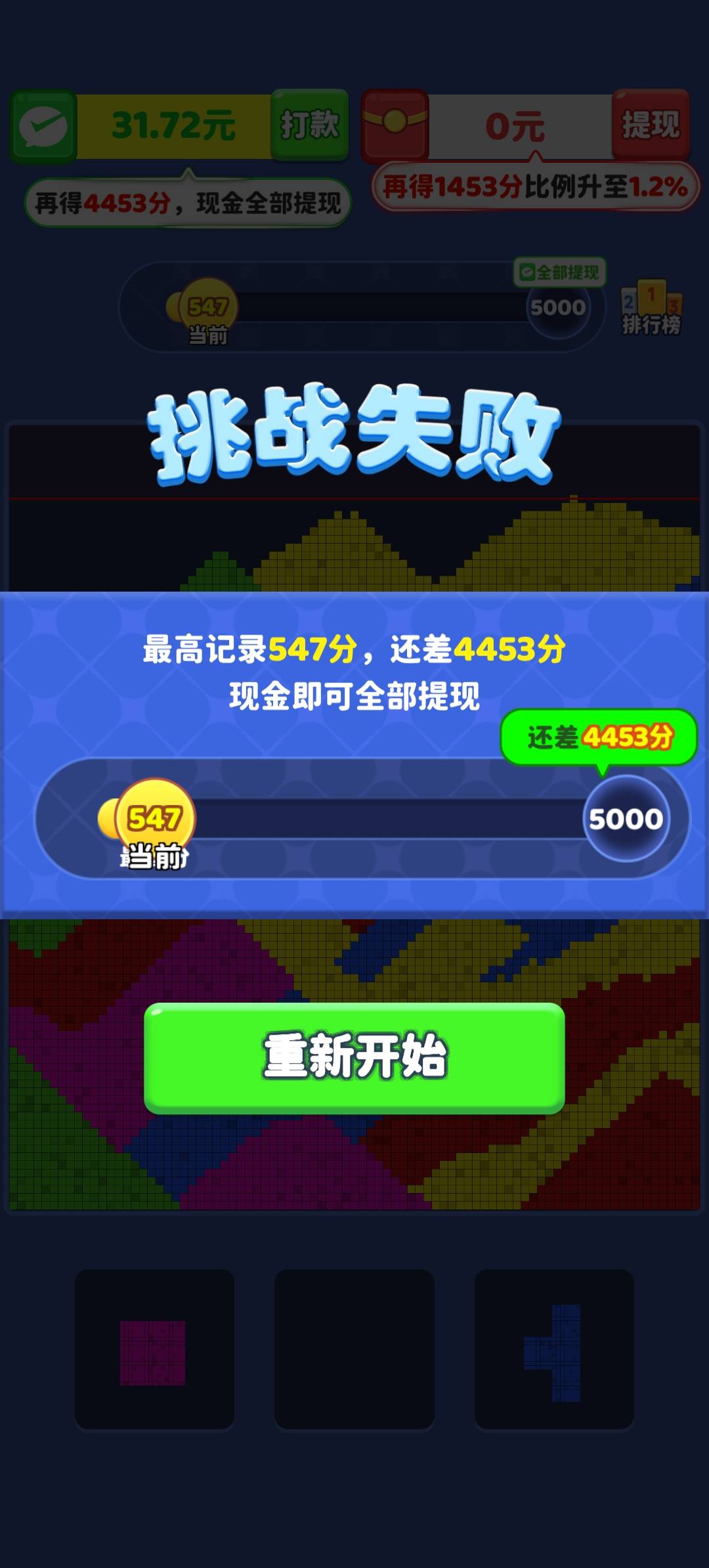This screenshot has width=709, height=1568.
Task: Open the 排行榜 leaderboard
Action: point(651,307)
